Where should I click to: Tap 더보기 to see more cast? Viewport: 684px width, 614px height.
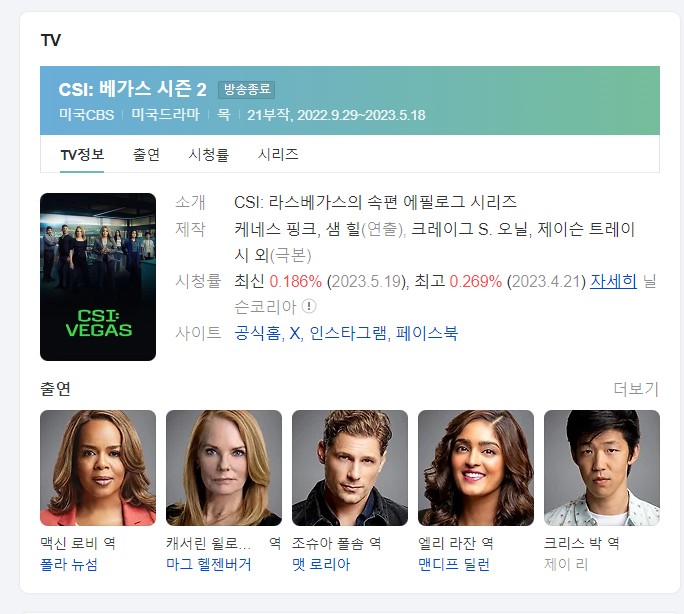(636, 389)
